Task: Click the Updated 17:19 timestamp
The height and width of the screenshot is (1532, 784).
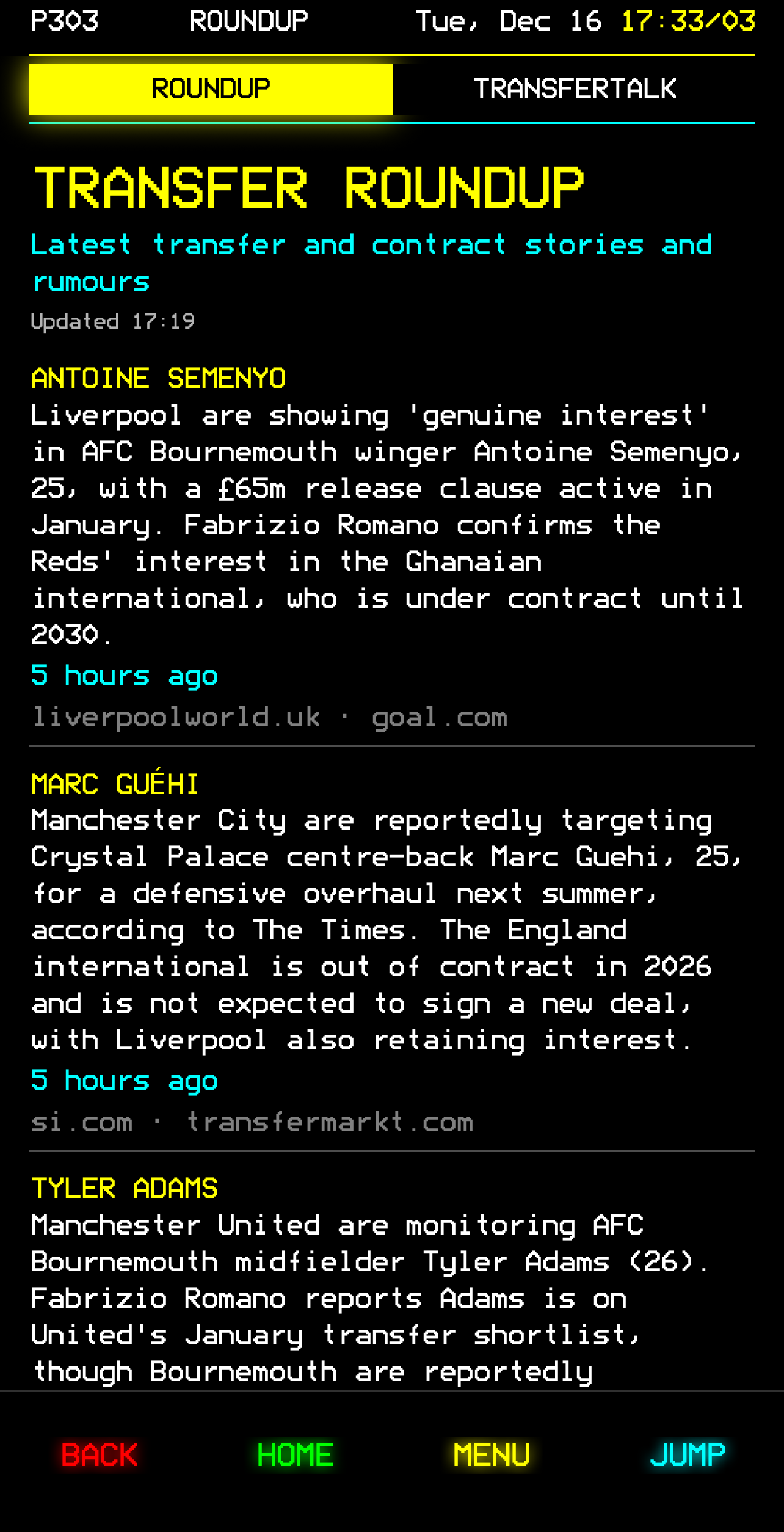Action: tap(114, 321)
